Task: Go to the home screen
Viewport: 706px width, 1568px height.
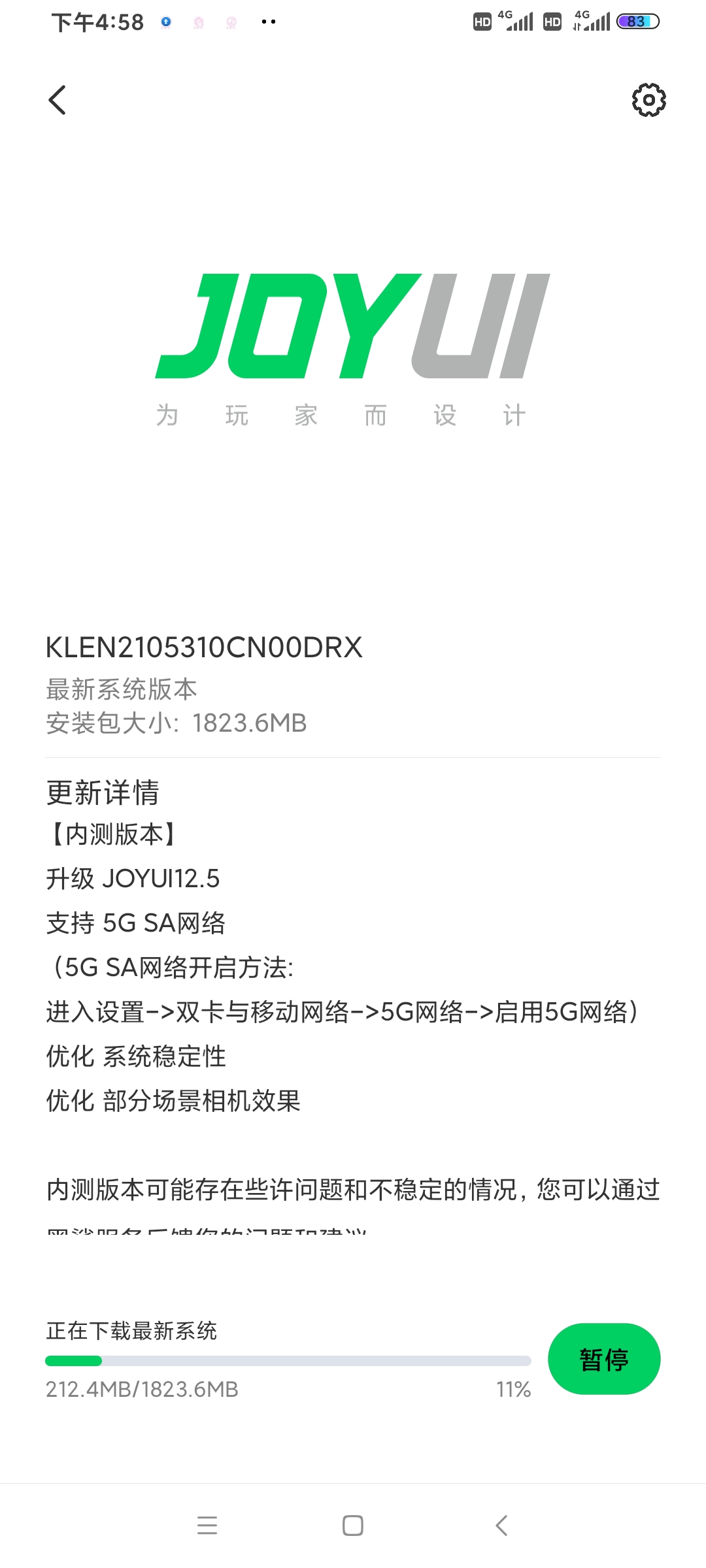Action: 353,1525
